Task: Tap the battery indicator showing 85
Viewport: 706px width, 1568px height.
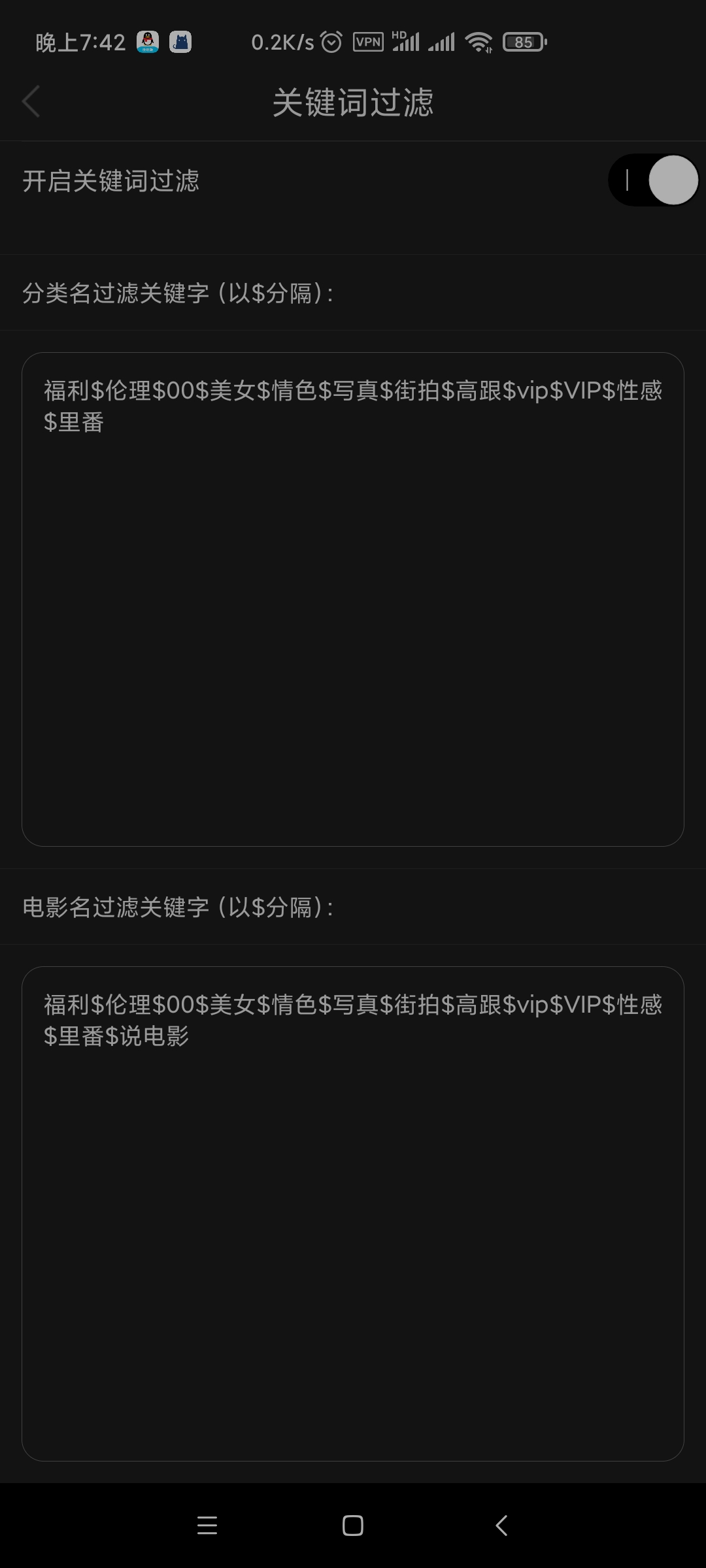Action: (523, 41)
